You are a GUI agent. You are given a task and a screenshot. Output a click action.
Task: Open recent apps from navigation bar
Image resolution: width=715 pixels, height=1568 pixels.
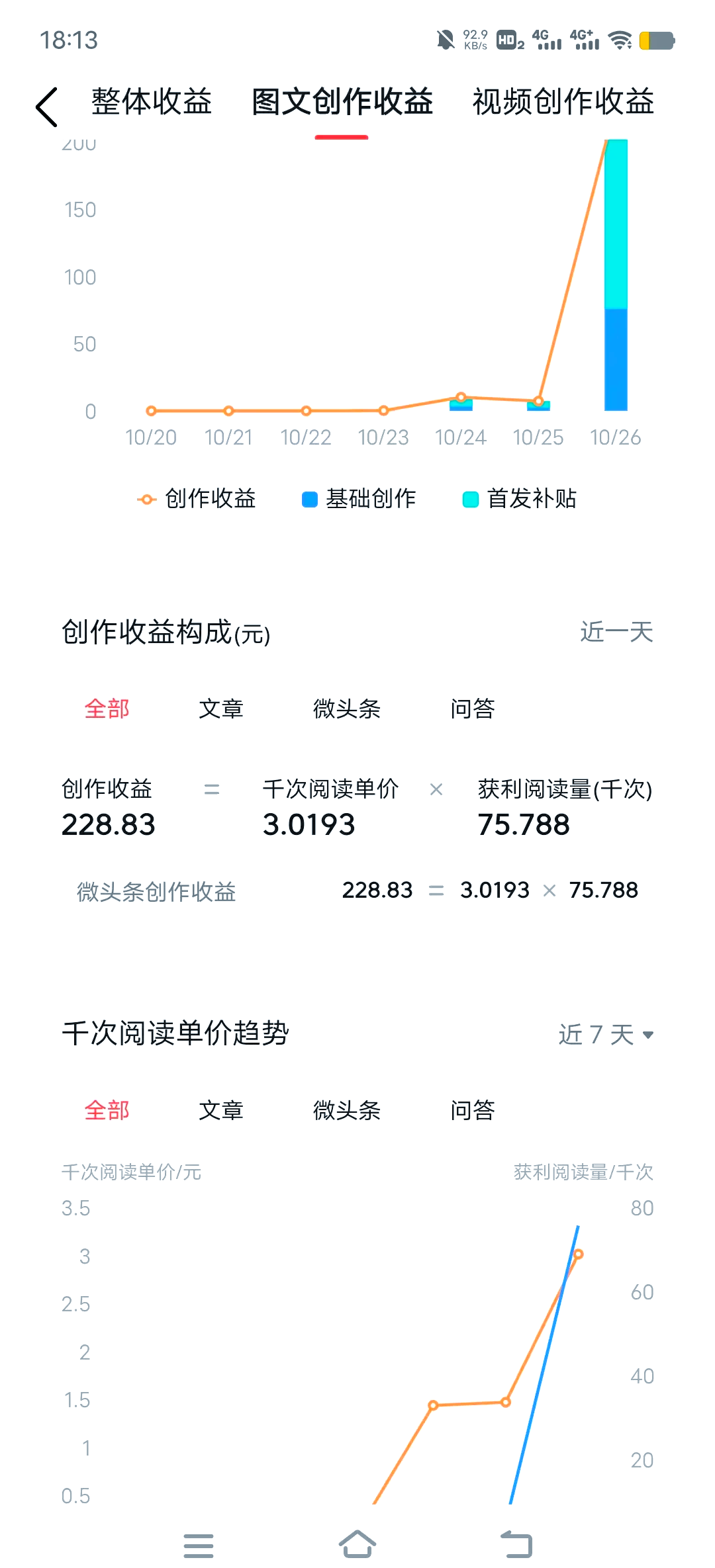[x=199, y=1546]
